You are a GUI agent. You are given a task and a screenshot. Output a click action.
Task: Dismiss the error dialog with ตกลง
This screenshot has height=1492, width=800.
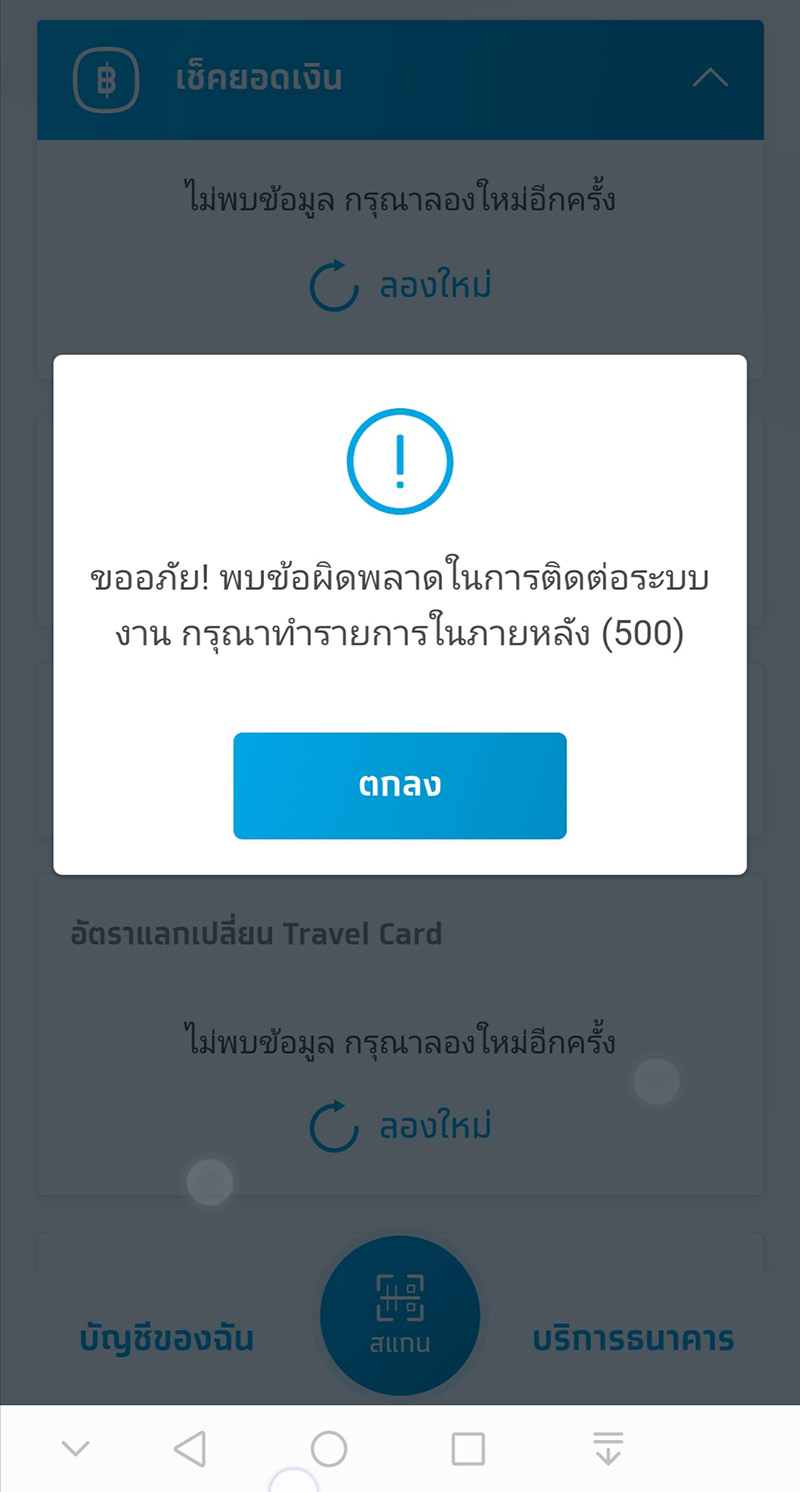point(400,786)
